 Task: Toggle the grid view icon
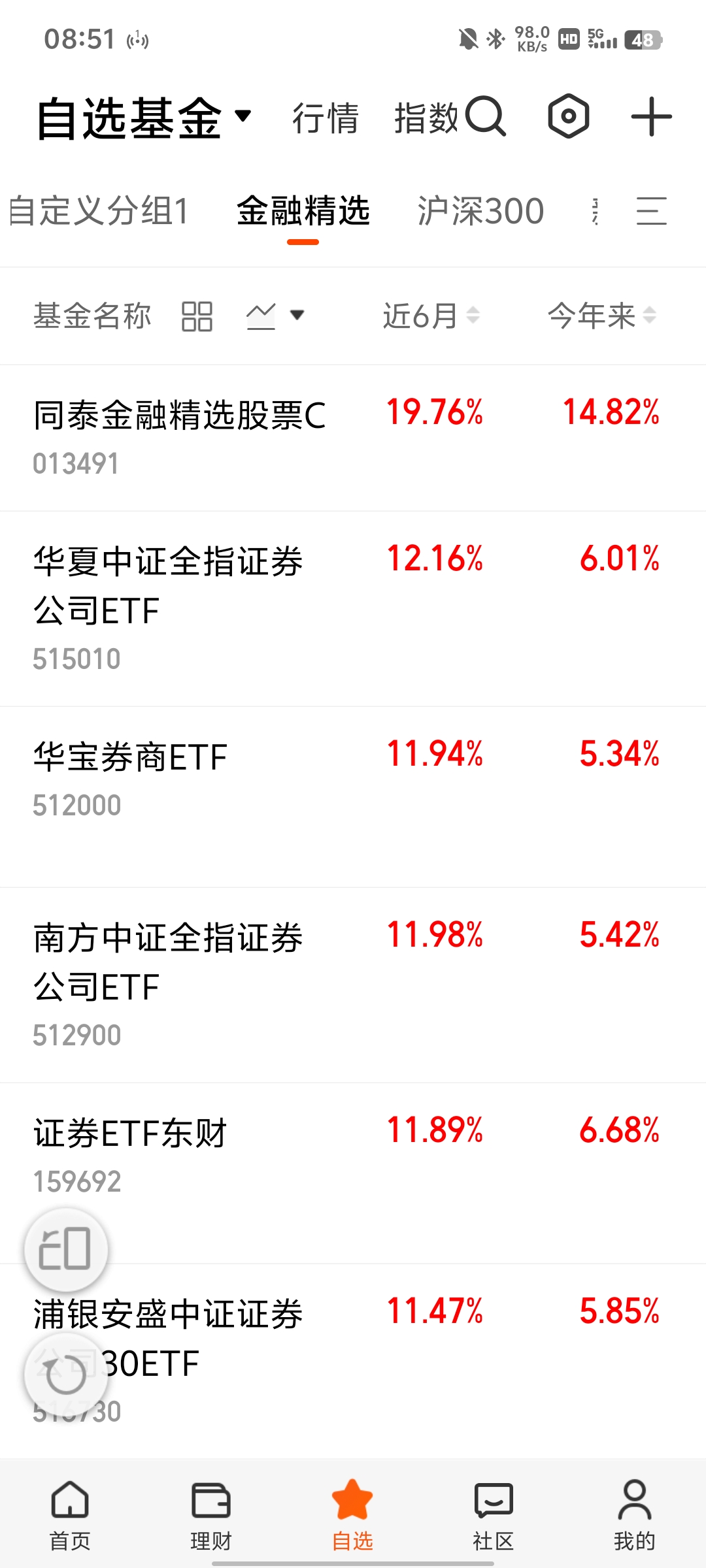[x=197, y=316]
